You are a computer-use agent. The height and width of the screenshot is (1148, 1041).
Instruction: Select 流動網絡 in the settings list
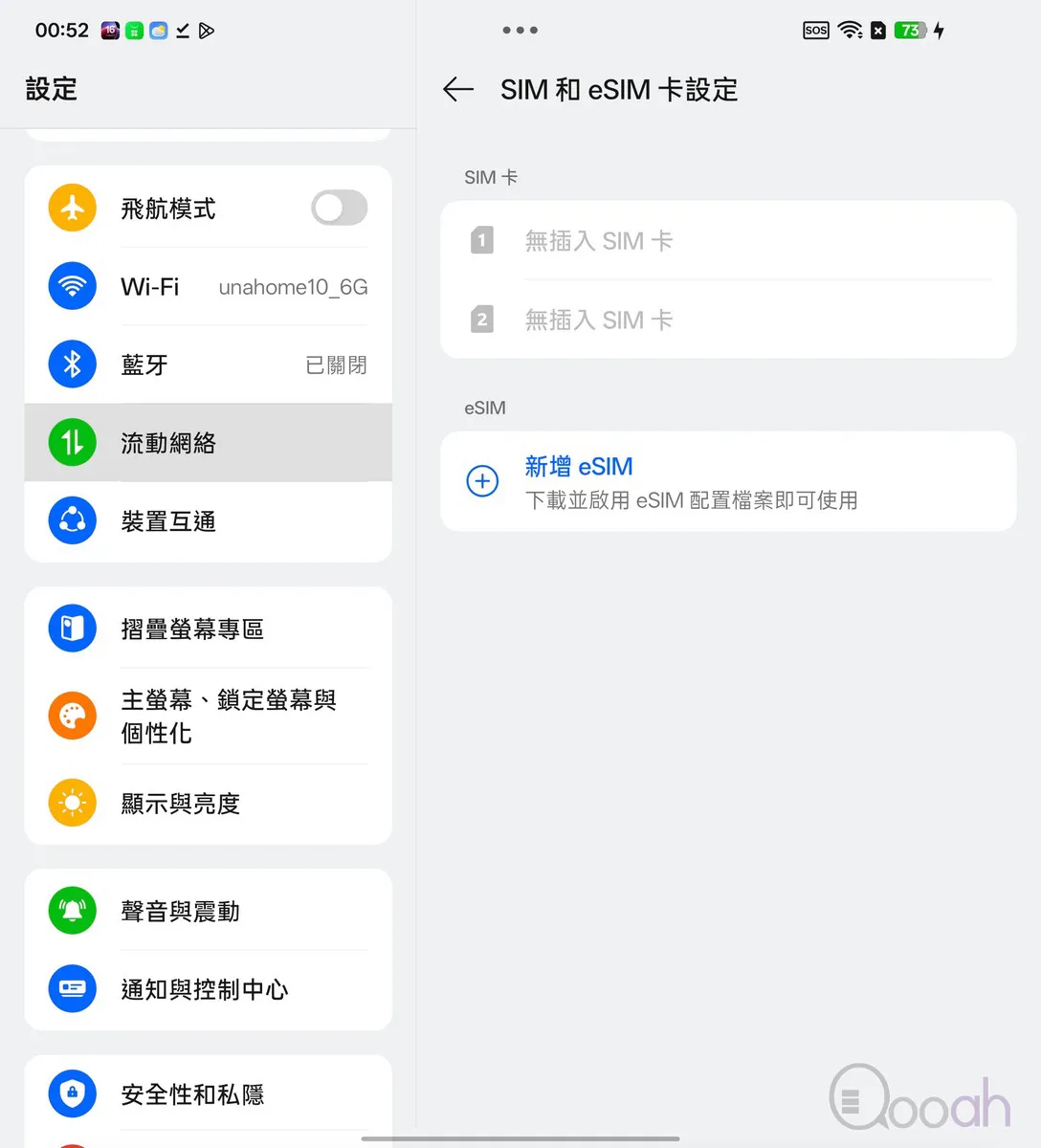[208, 443]
